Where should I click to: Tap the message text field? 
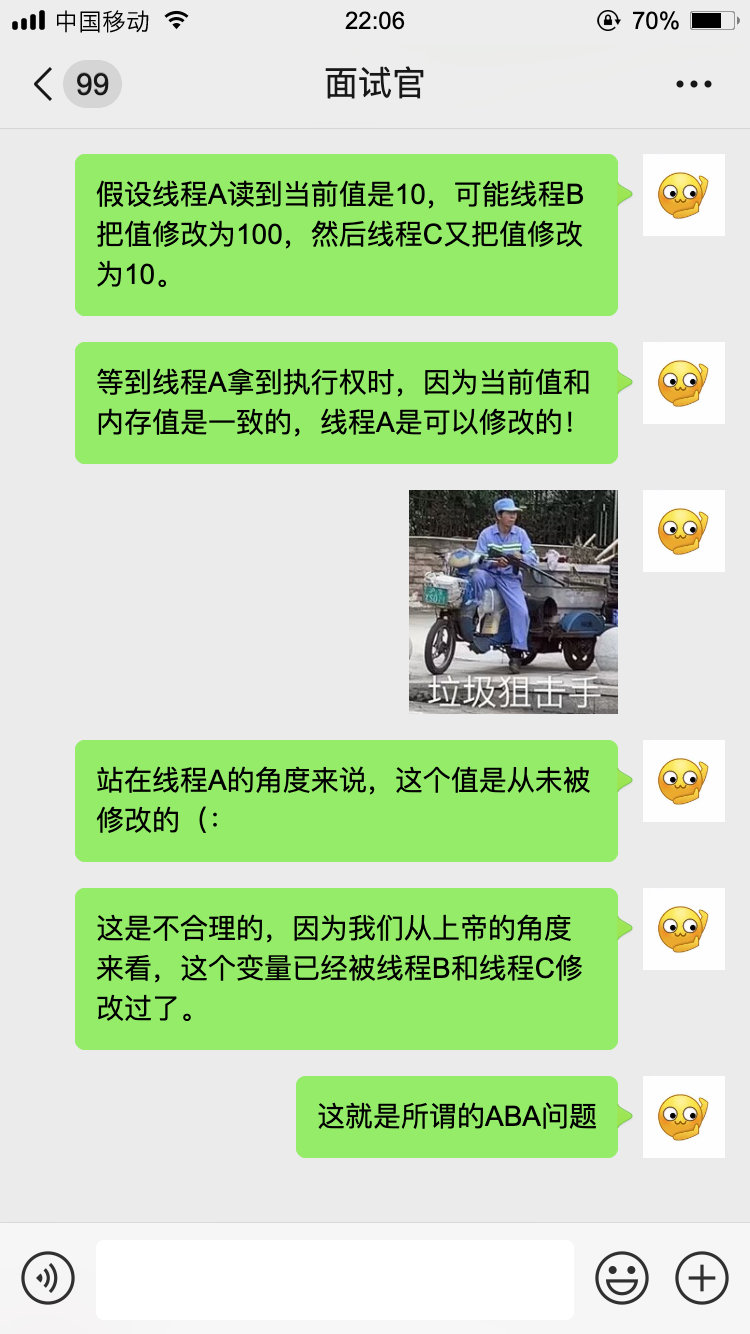(x=335, y=1279)
